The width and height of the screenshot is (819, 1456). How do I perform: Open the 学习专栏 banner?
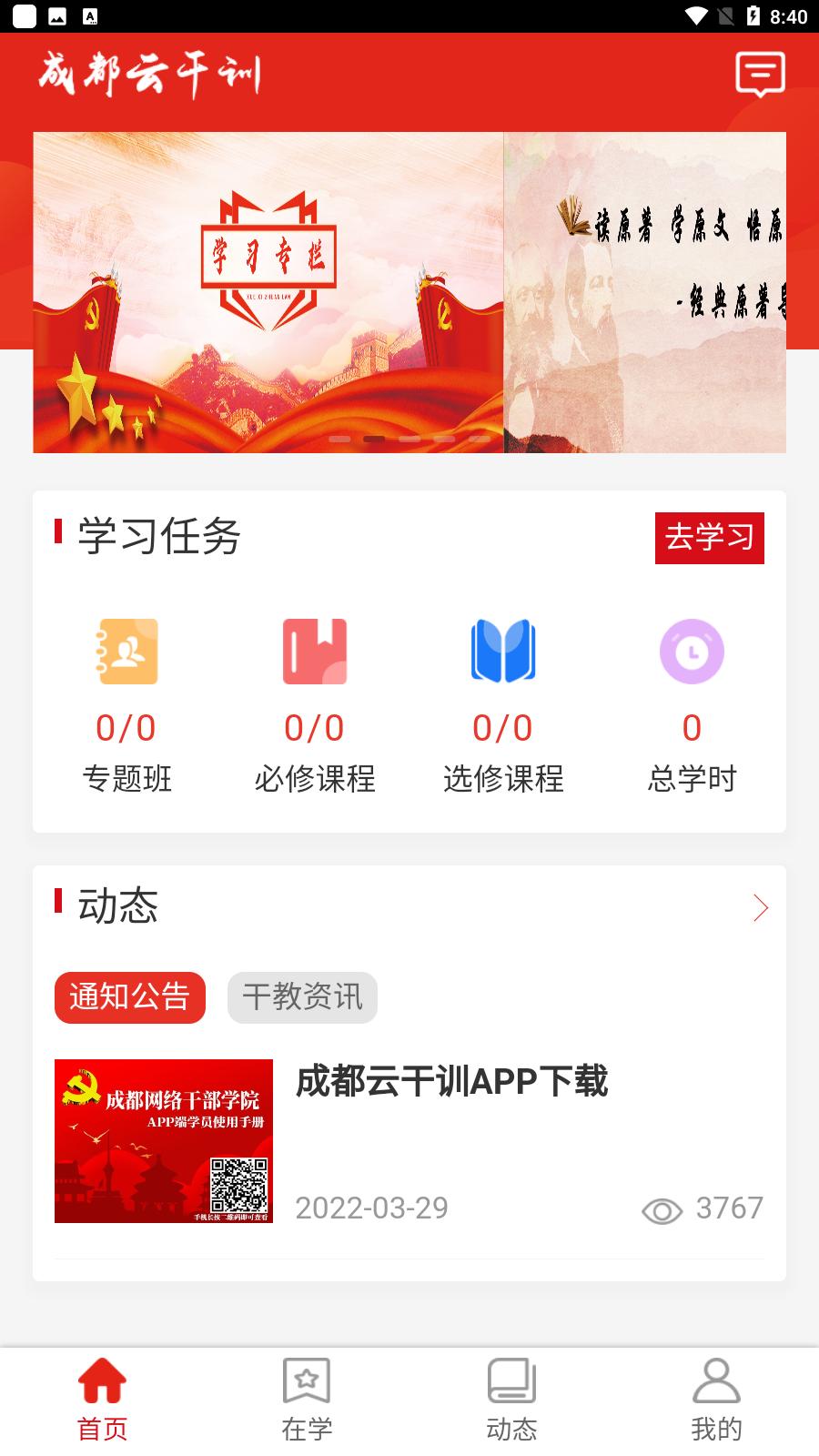(268, 291)
